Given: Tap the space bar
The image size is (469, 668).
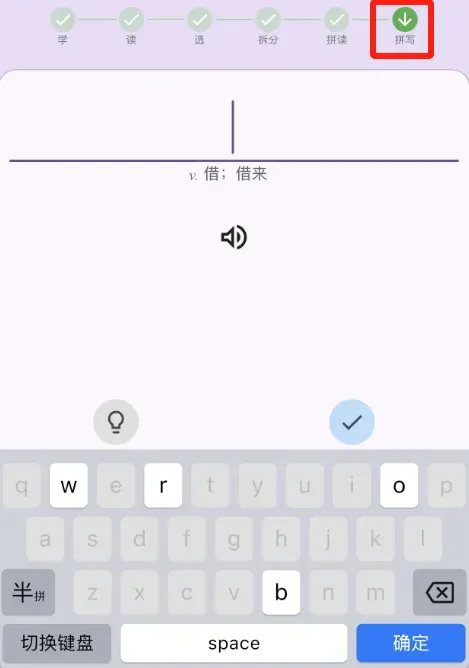Looking at the screenshot, I should pos(234,643).
